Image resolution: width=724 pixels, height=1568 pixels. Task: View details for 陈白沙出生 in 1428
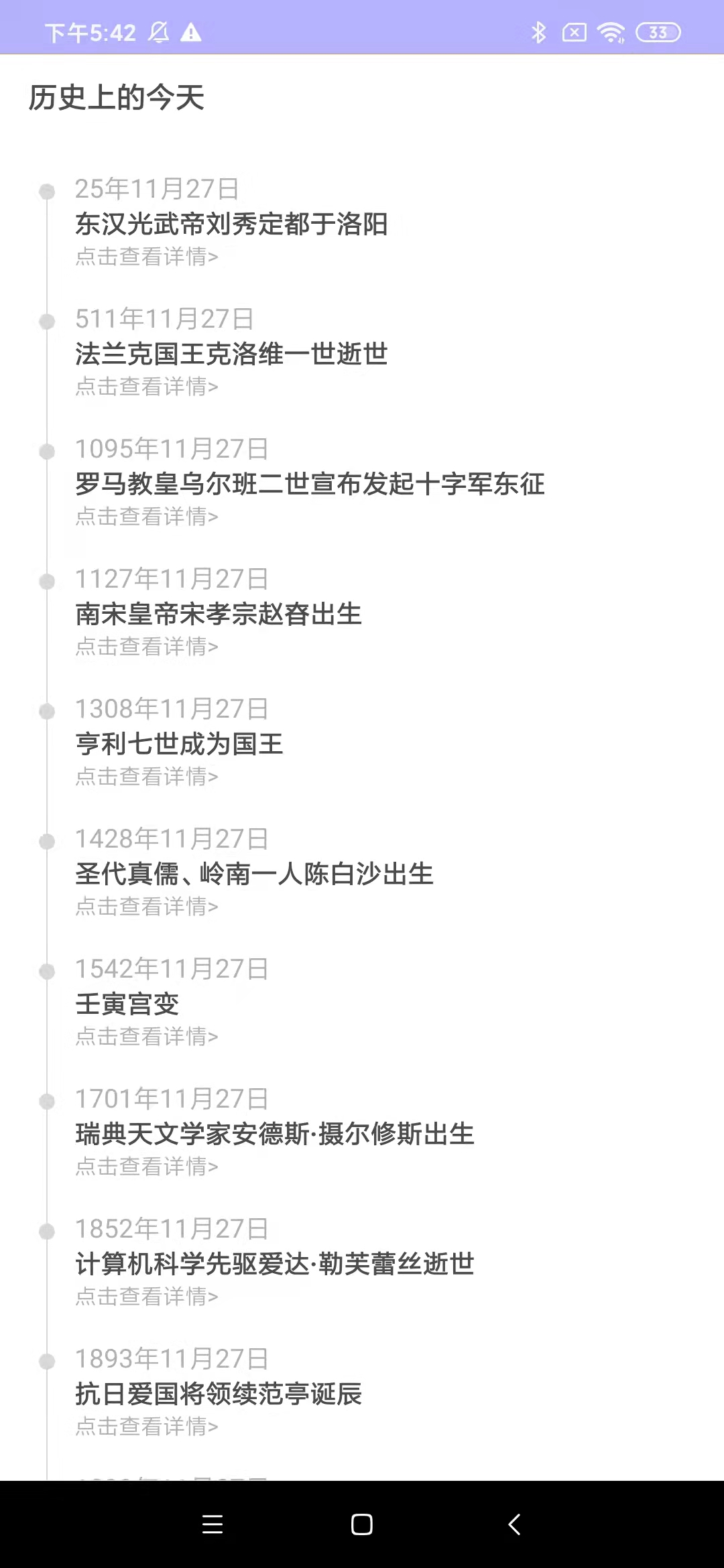tap(147, 907)
